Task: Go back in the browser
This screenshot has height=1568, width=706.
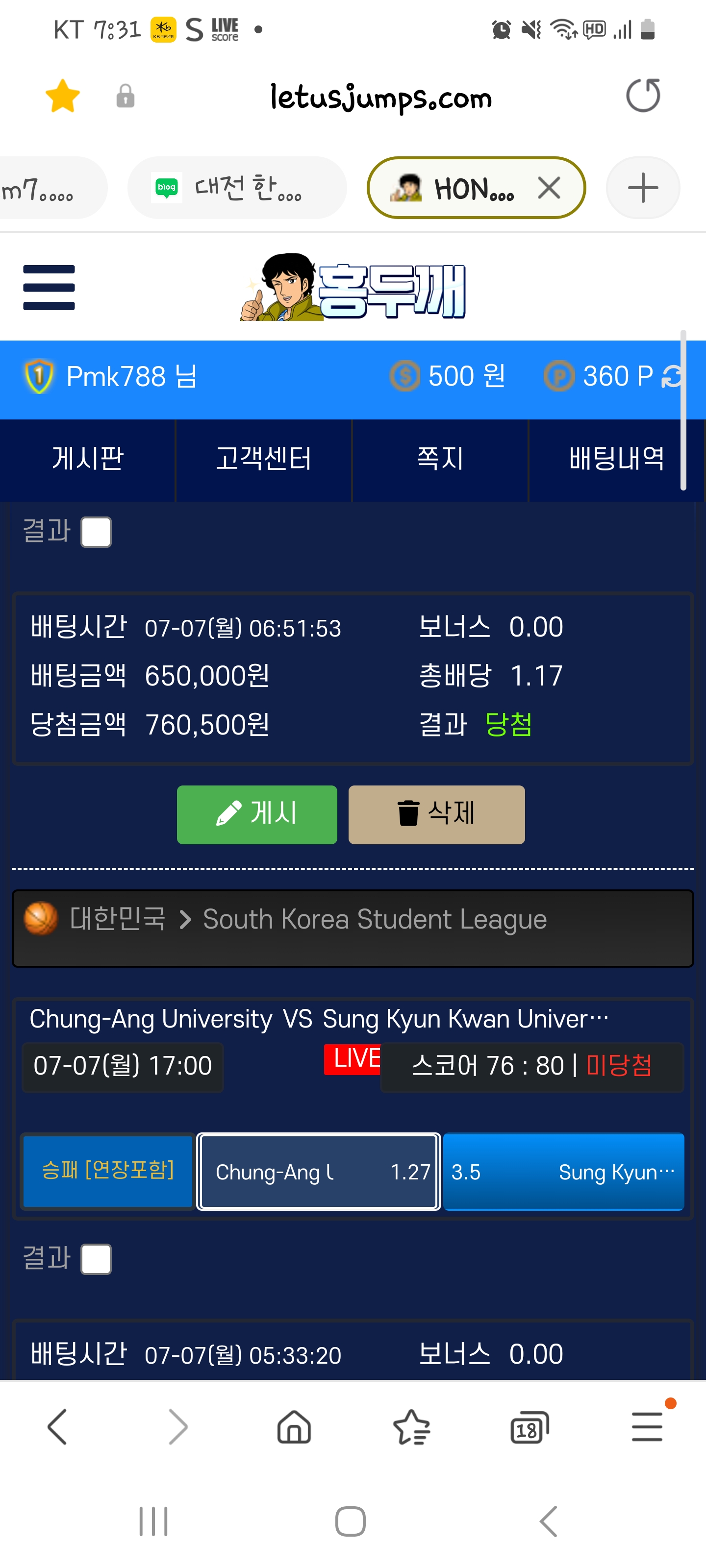Action: (x=57, y=1427)
